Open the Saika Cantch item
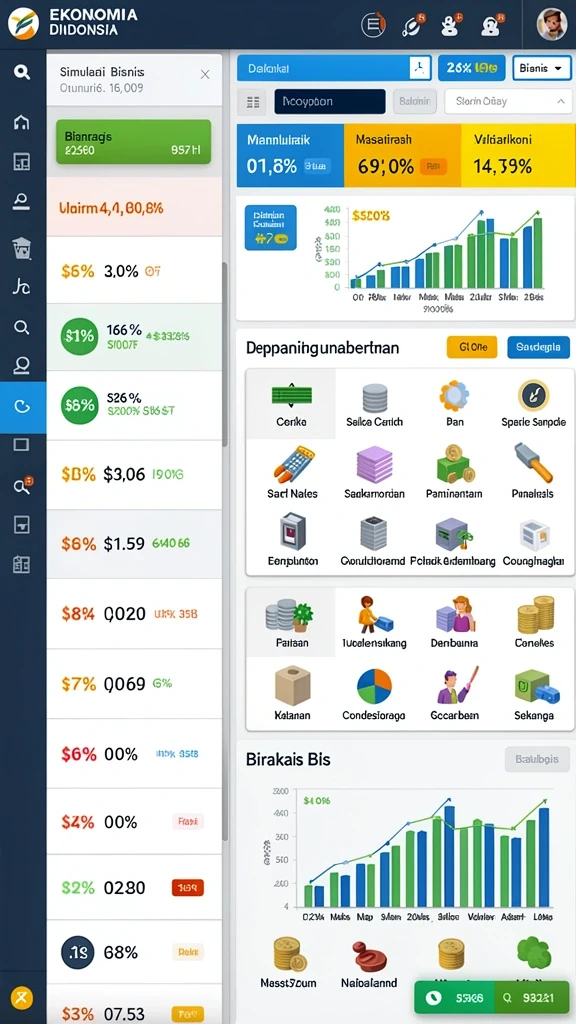Screen dimensions: 576x1024 374,405
